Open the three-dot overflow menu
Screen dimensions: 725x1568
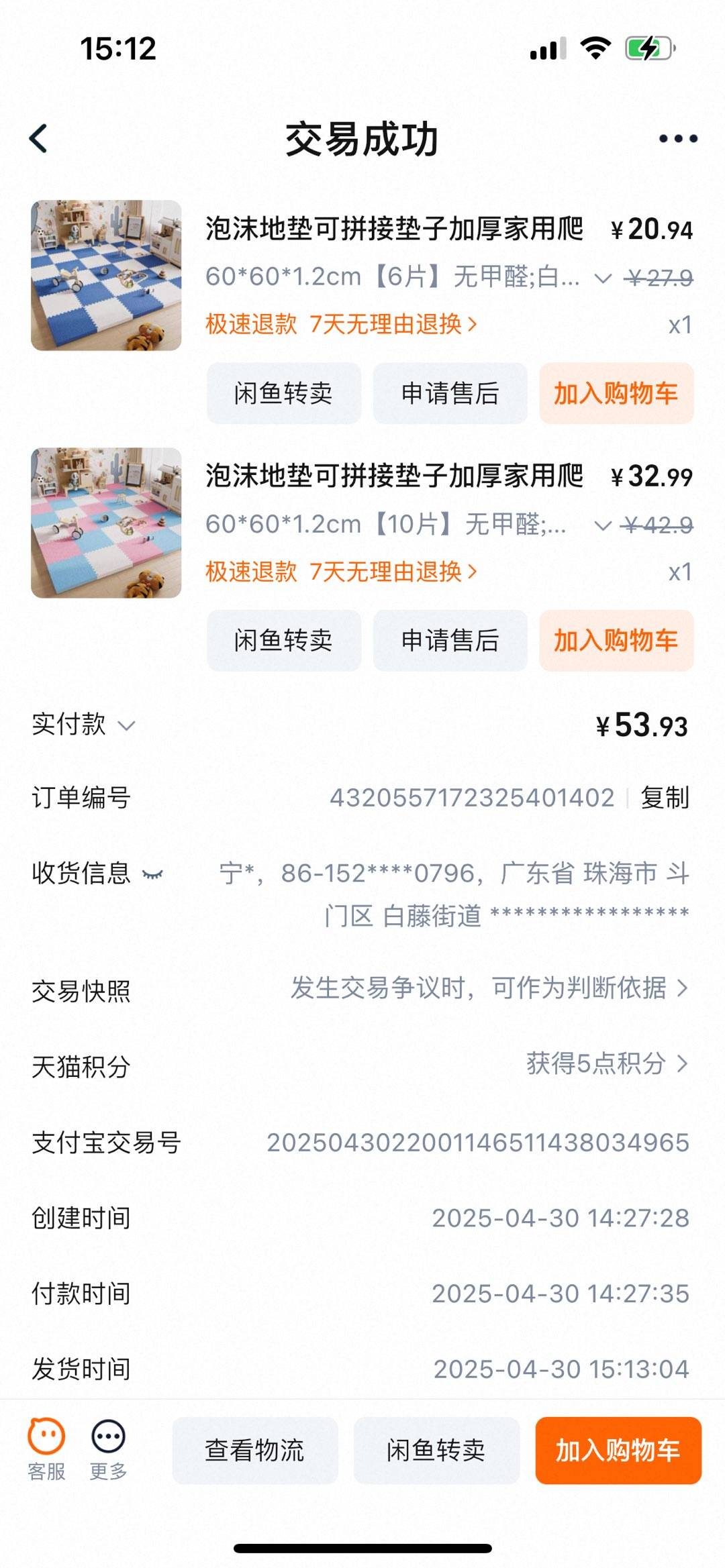[x=678, y=139]
